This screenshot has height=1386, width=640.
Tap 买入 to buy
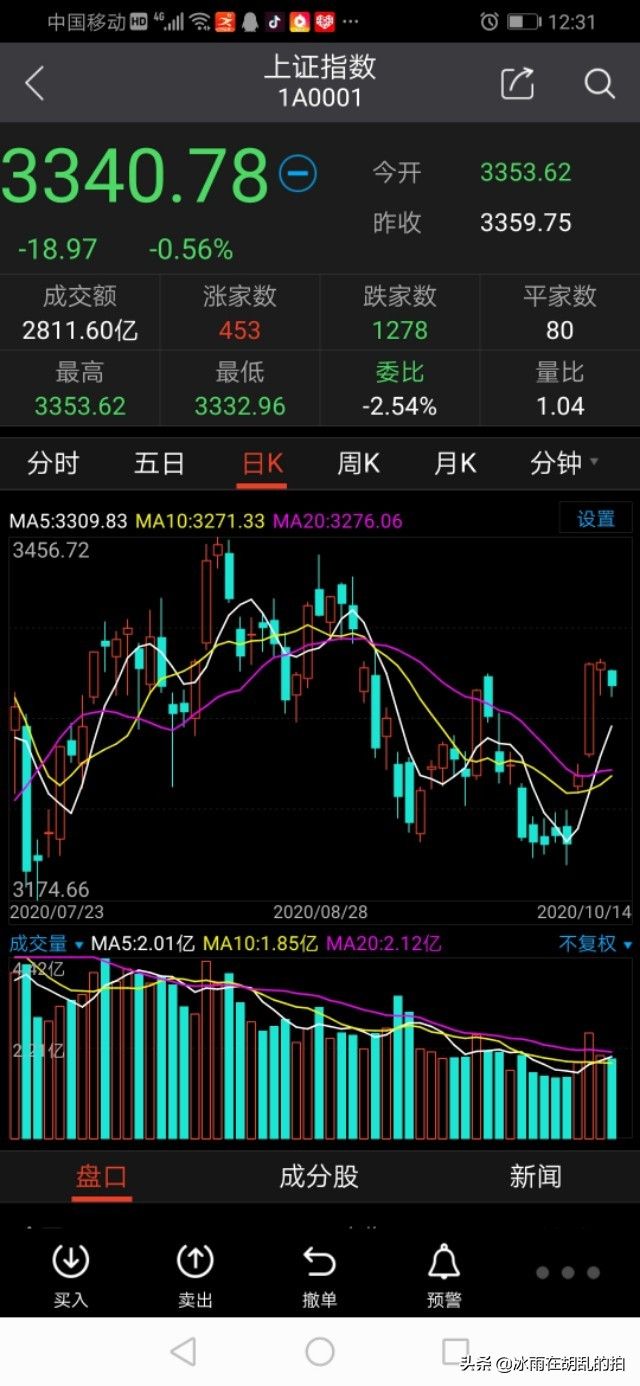(71, 1277)
